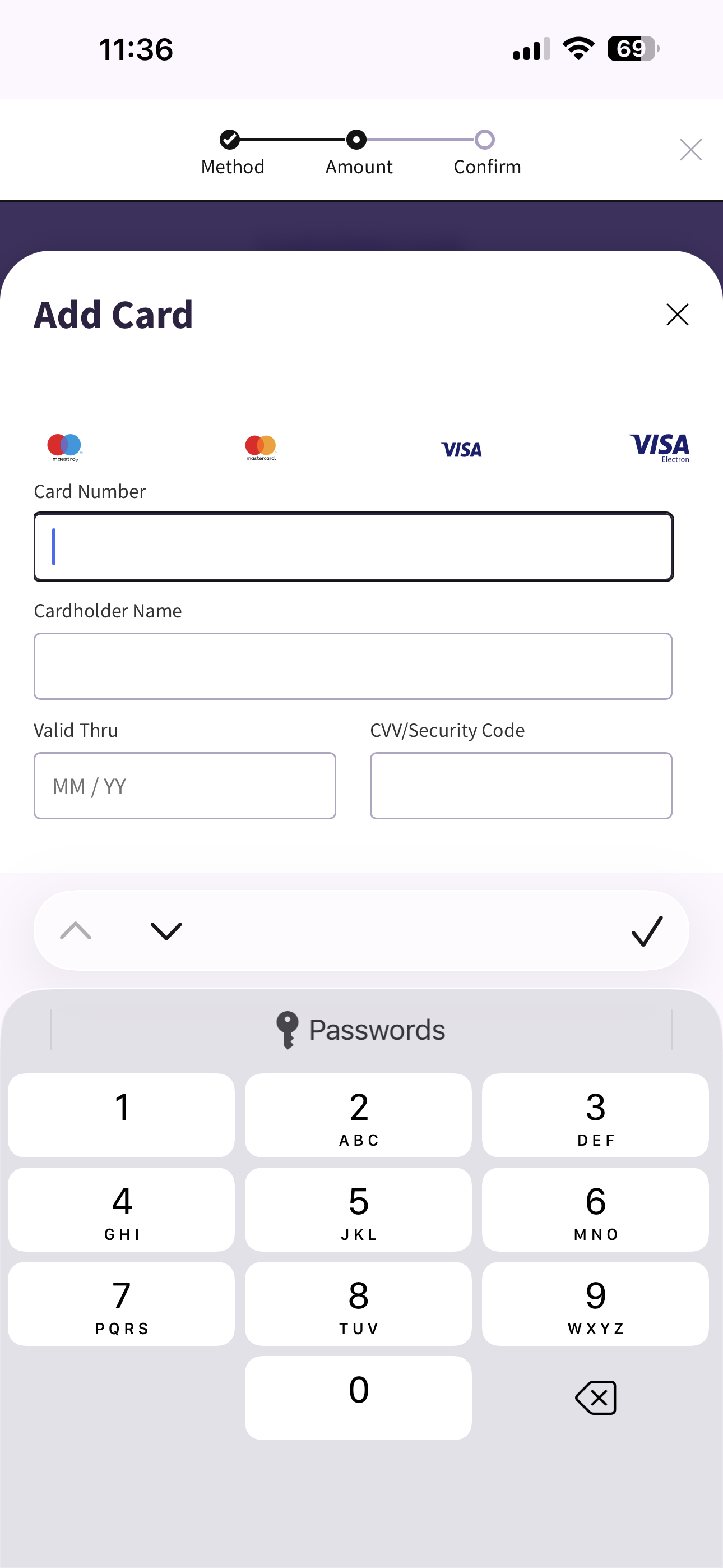This screenshot has height=1568, width=723.
Task: Select the Valid Thru MM / YY field
Action: [x=184, y=785]
